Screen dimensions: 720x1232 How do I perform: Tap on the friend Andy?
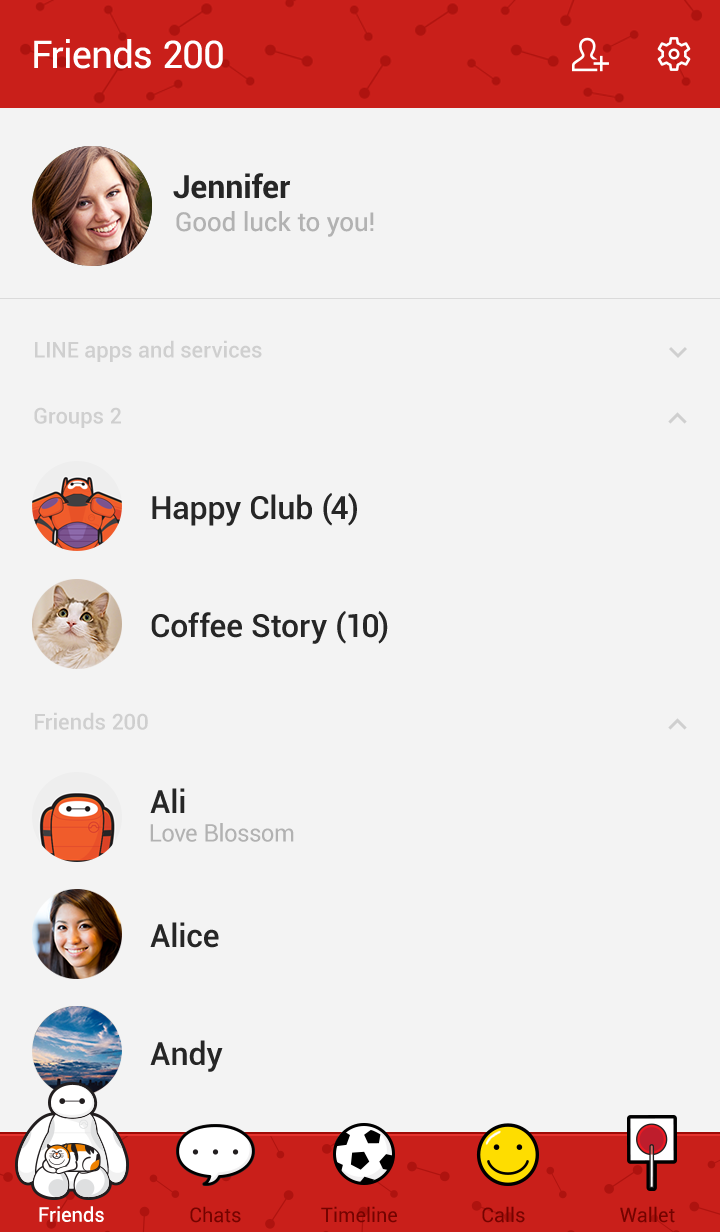pyautogui.click(x=186, y=1054)
